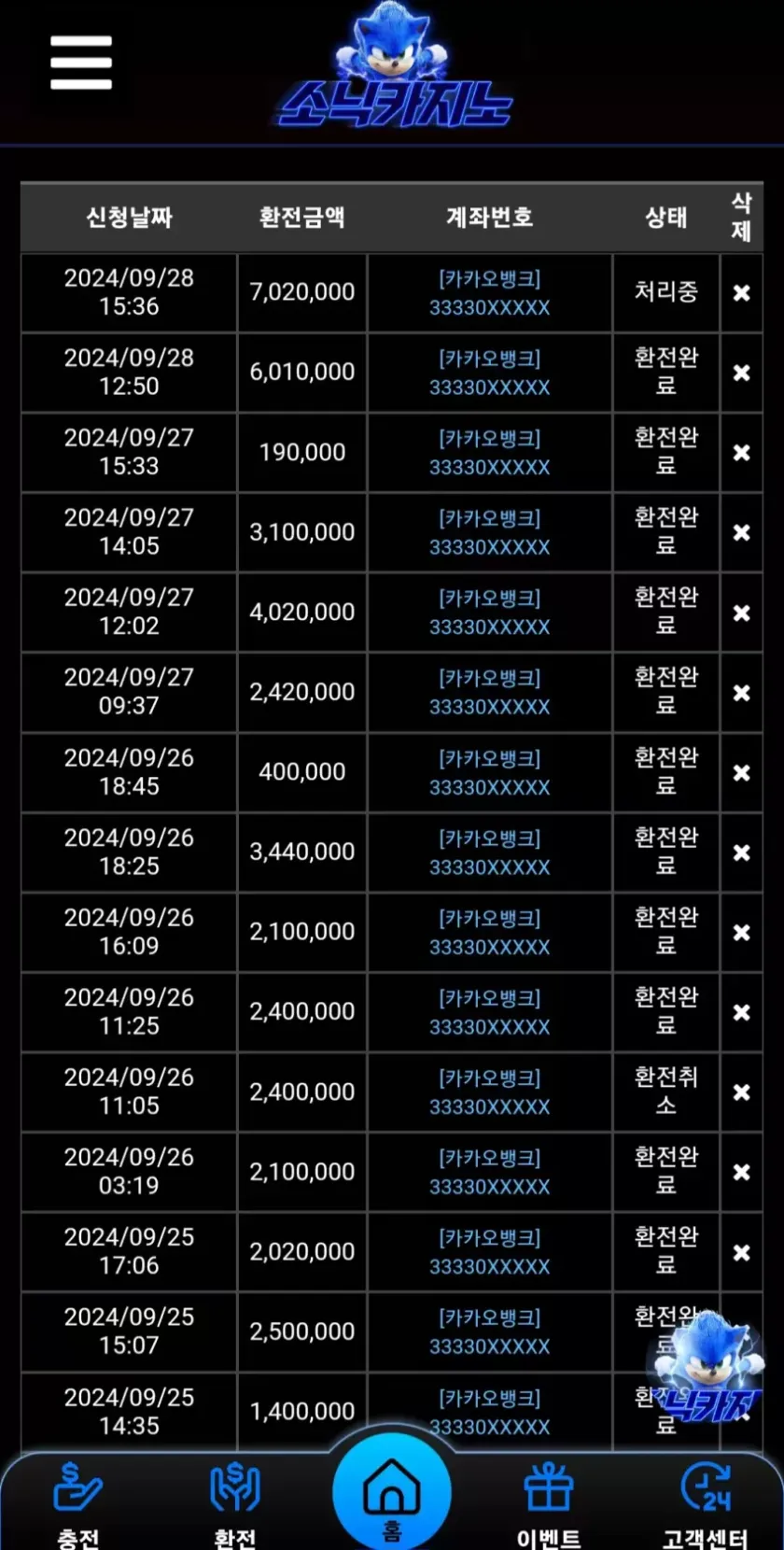Delete the 2024/09/27 09:37 entry

point(741,693)
